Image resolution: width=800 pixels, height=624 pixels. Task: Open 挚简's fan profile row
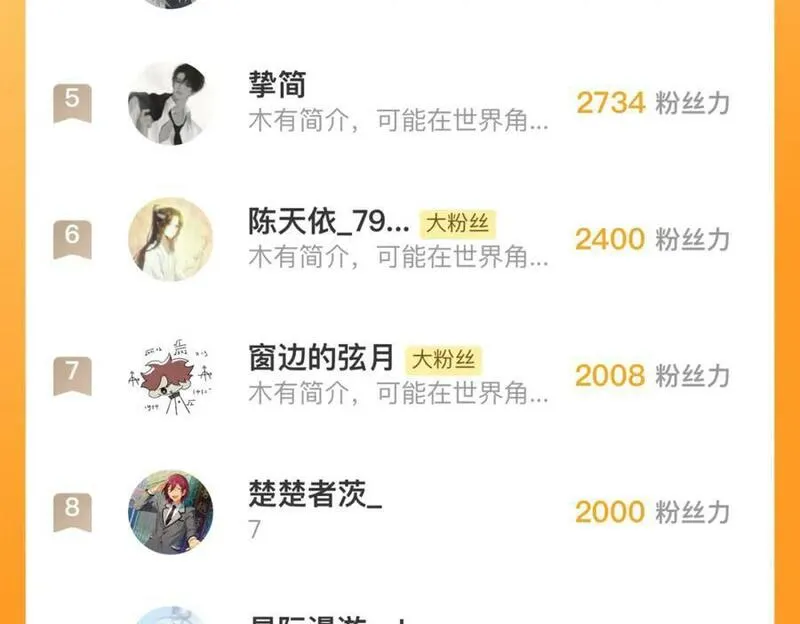pyautogui.click(x=398, y=103)
